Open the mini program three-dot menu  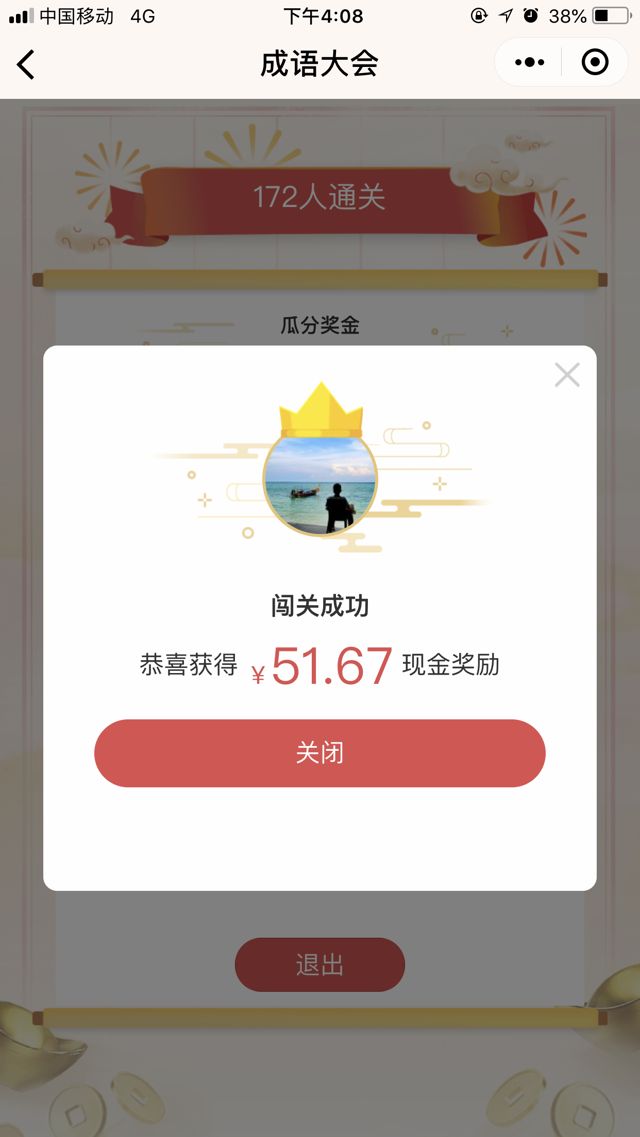click(x=529, y=63)
